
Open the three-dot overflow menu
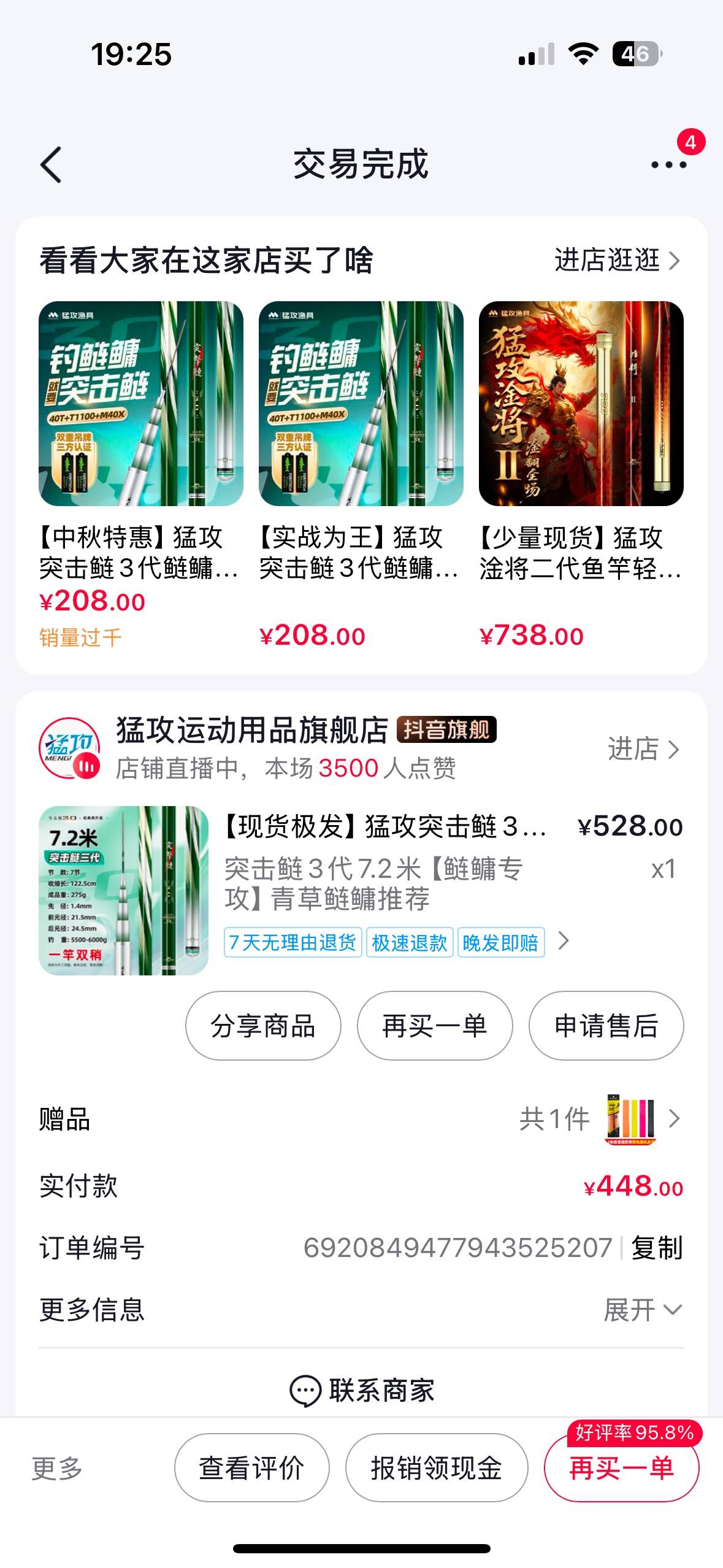pos(668,164)
